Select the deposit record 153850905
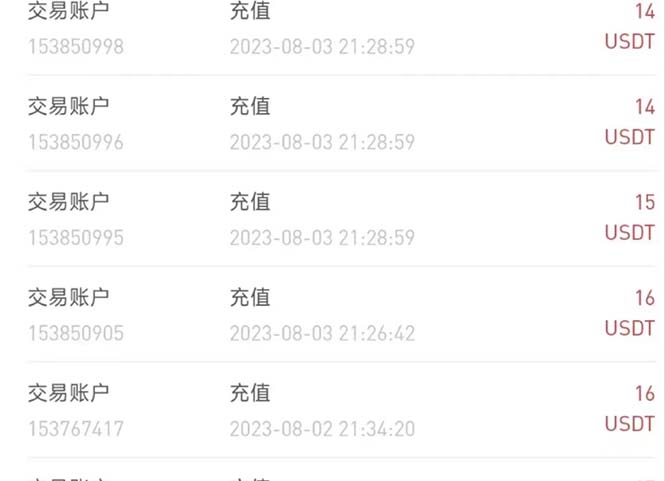665x481 pixels. pyautogui.click(x=332, y=315)
